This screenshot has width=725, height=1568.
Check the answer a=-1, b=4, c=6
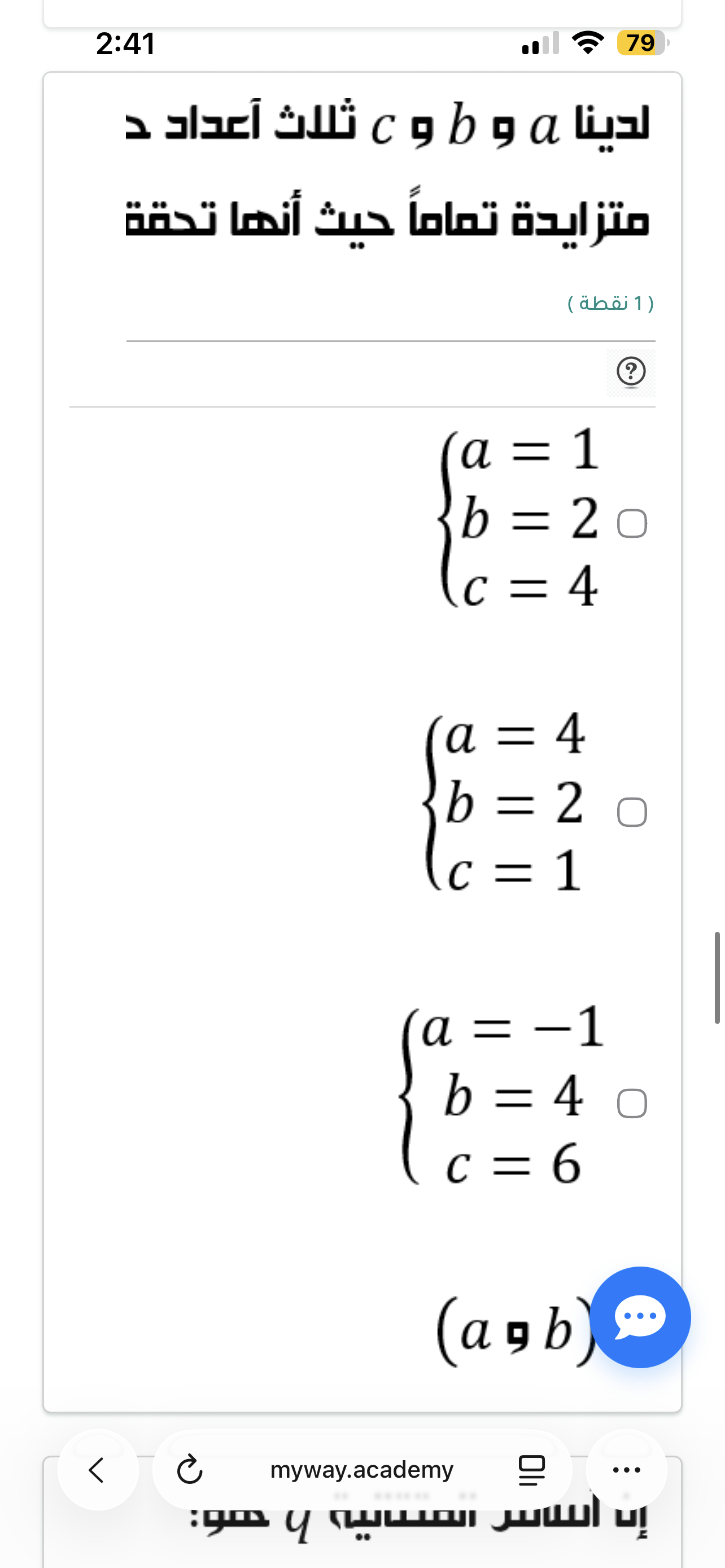pyautogui.click(x=631, y=1103)
